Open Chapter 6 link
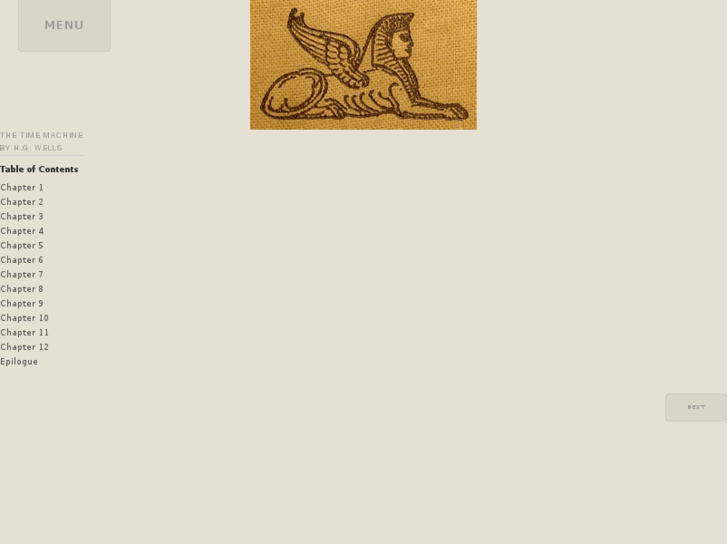727x545 pixels. (x=22, y=260)
